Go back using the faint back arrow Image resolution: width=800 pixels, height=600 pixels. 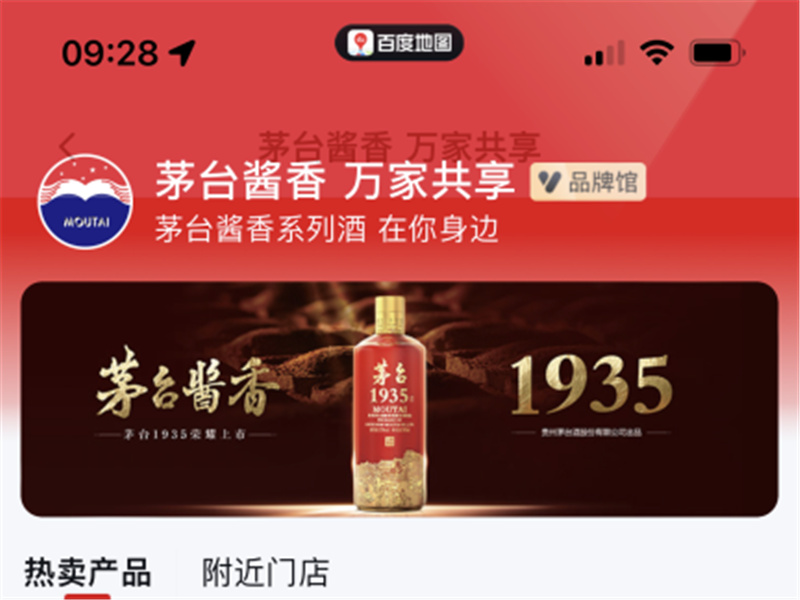(x=67, y=144)
